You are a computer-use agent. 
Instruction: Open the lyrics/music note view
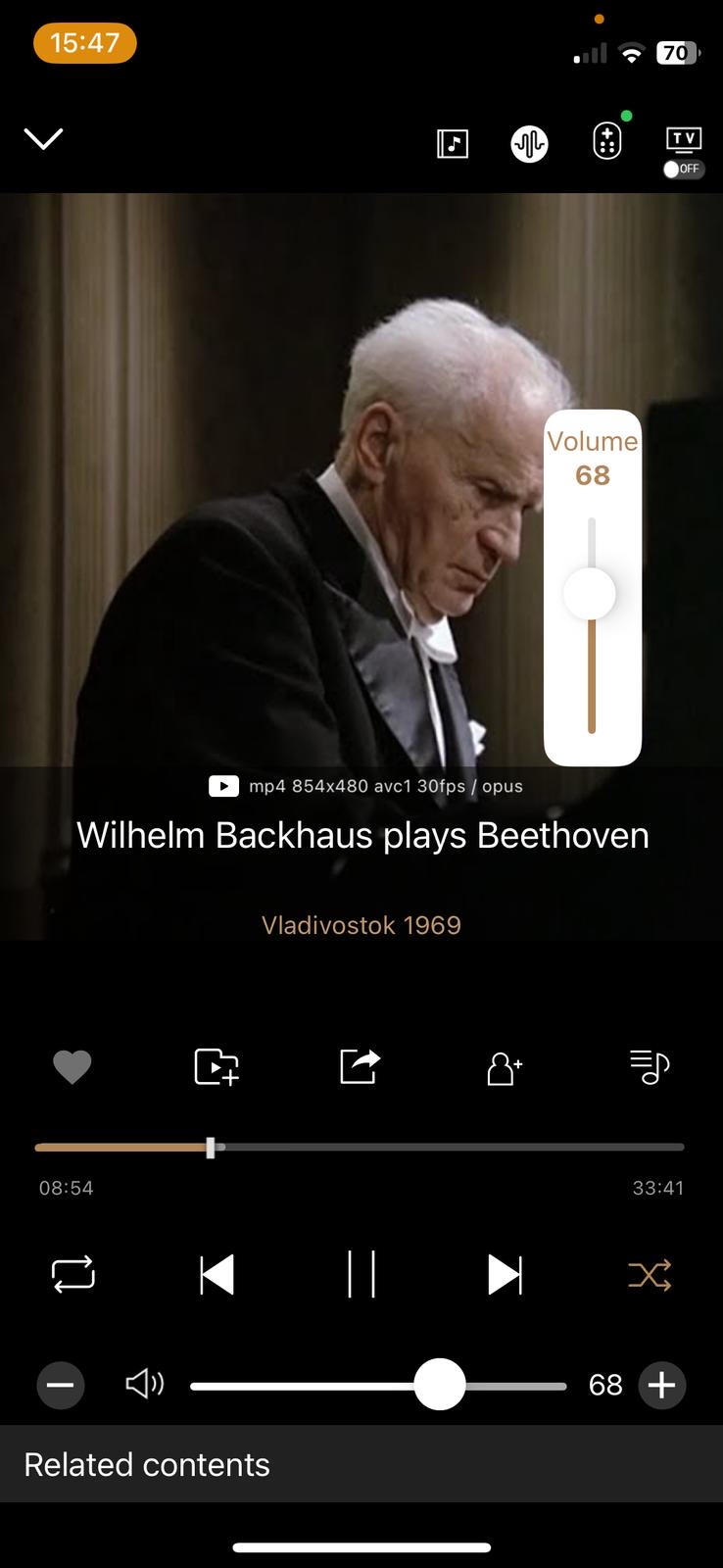click(x=452, y=144)
